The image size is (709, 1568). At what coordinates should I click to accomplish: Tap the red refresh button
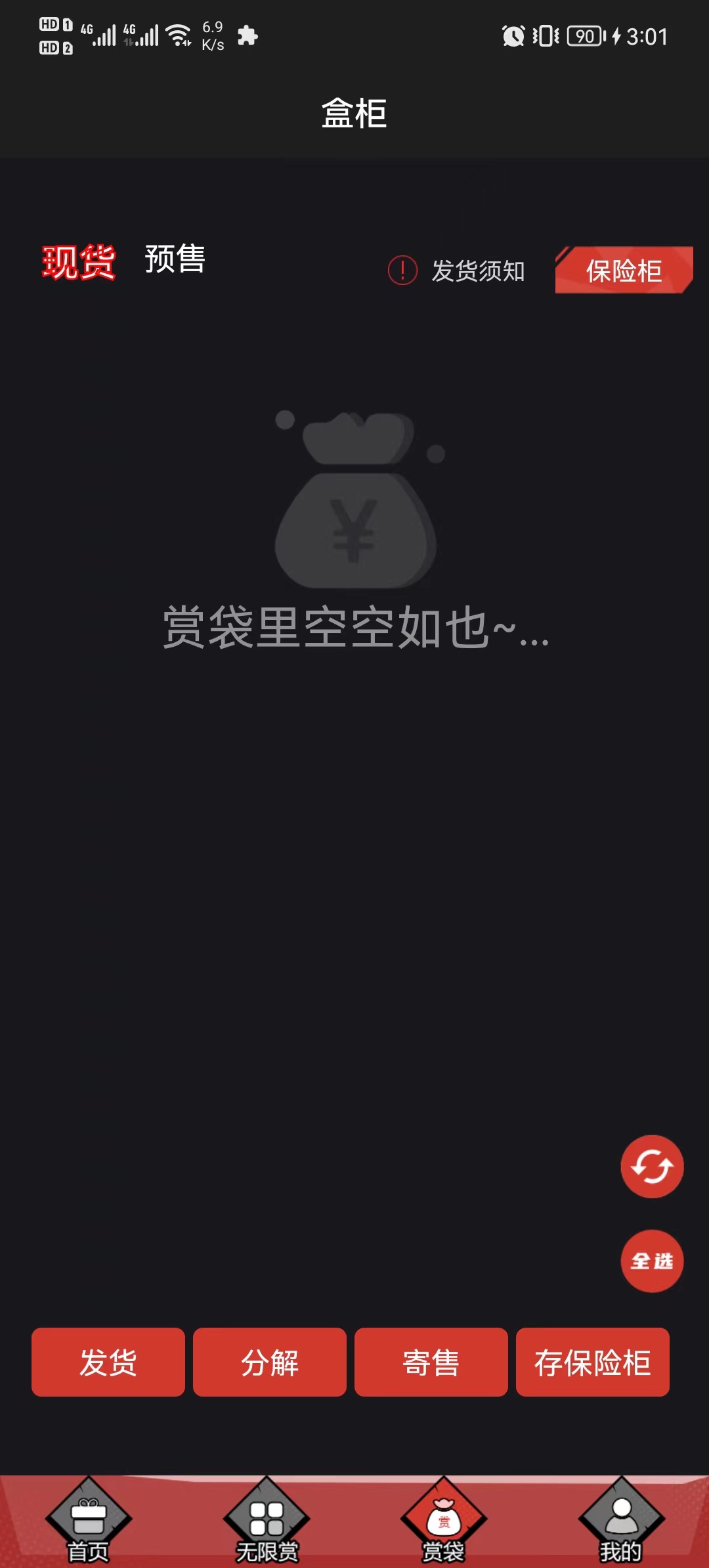pos(652,1167)
